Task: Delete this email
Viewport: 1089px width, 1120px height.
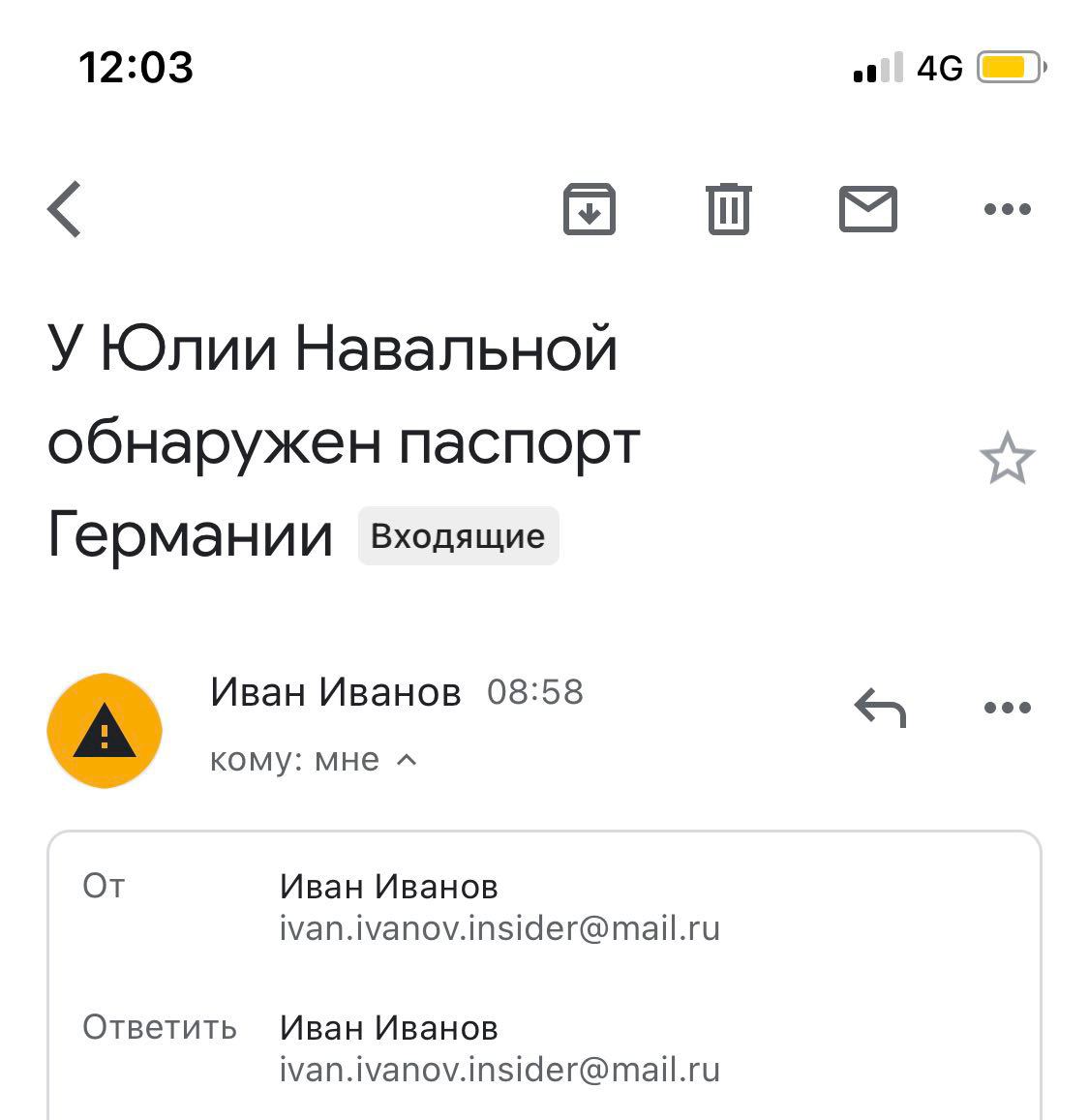Action: click(x=728, y=209)
